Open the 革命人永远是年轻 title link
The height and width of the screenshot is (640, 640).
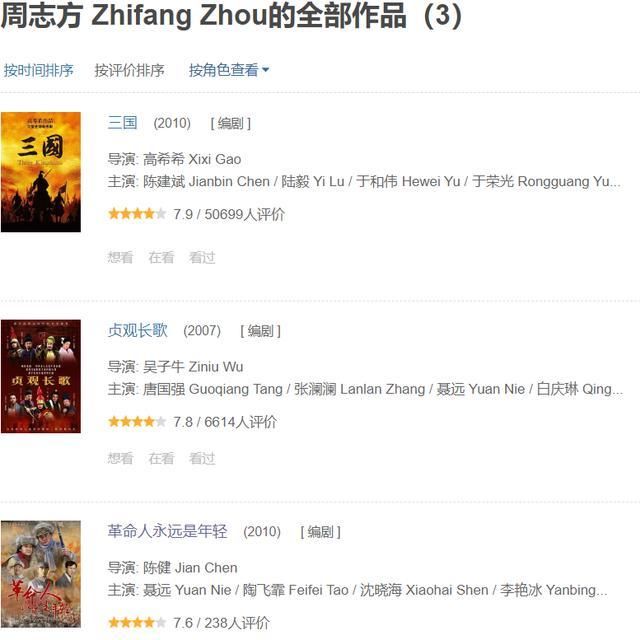click(x=168, y=531)
